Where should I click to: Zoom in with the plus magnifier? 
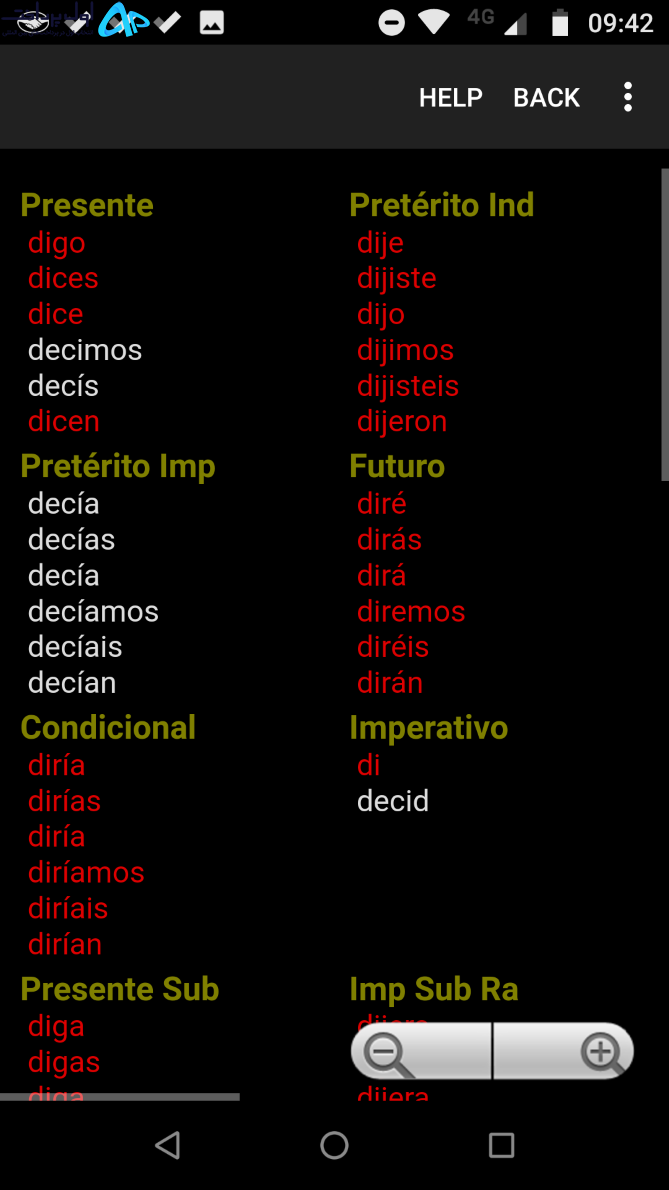564,1051
